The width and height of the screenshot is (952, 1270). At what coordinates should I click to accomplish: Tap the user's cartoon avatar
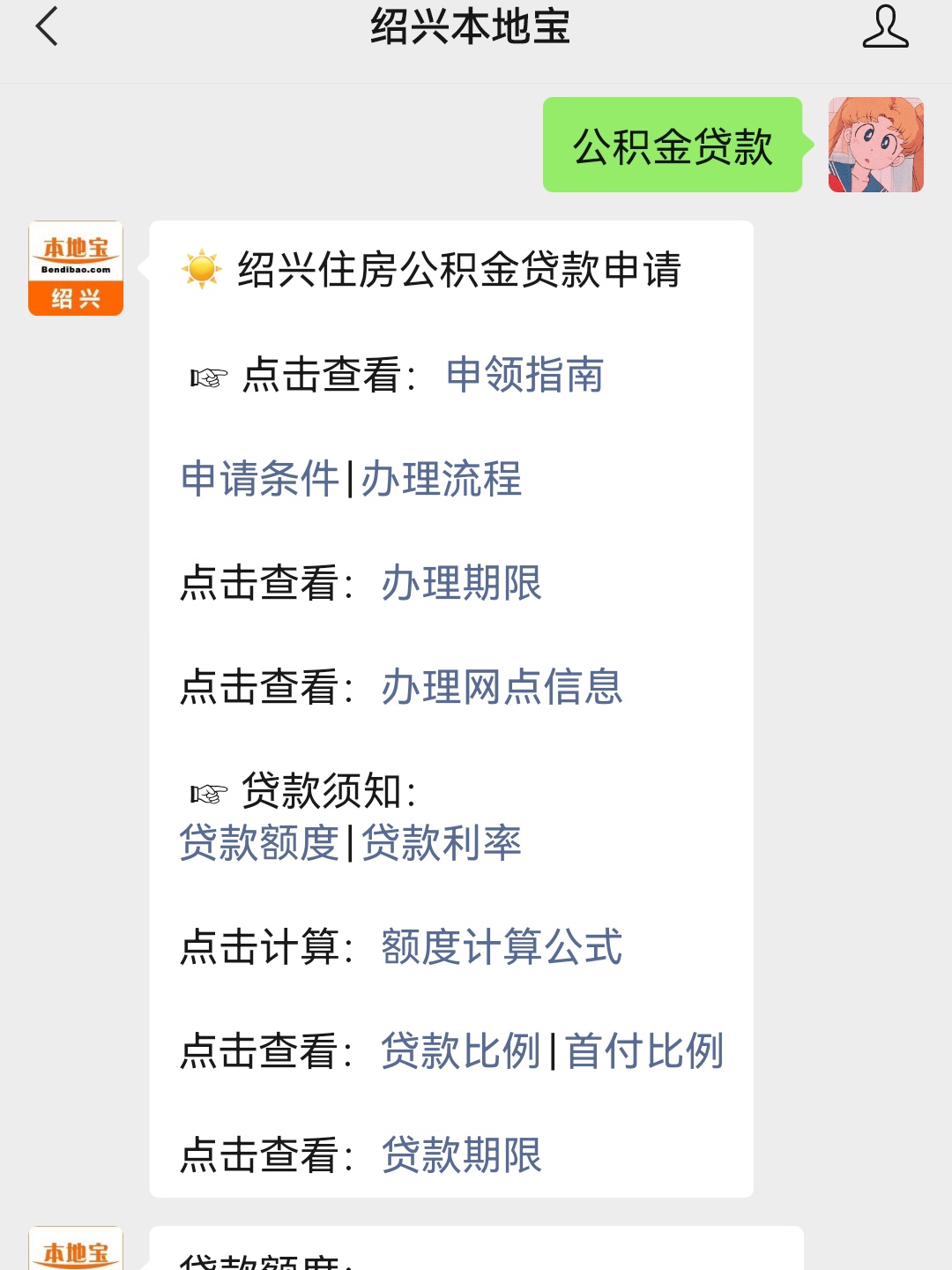[875, 145]
